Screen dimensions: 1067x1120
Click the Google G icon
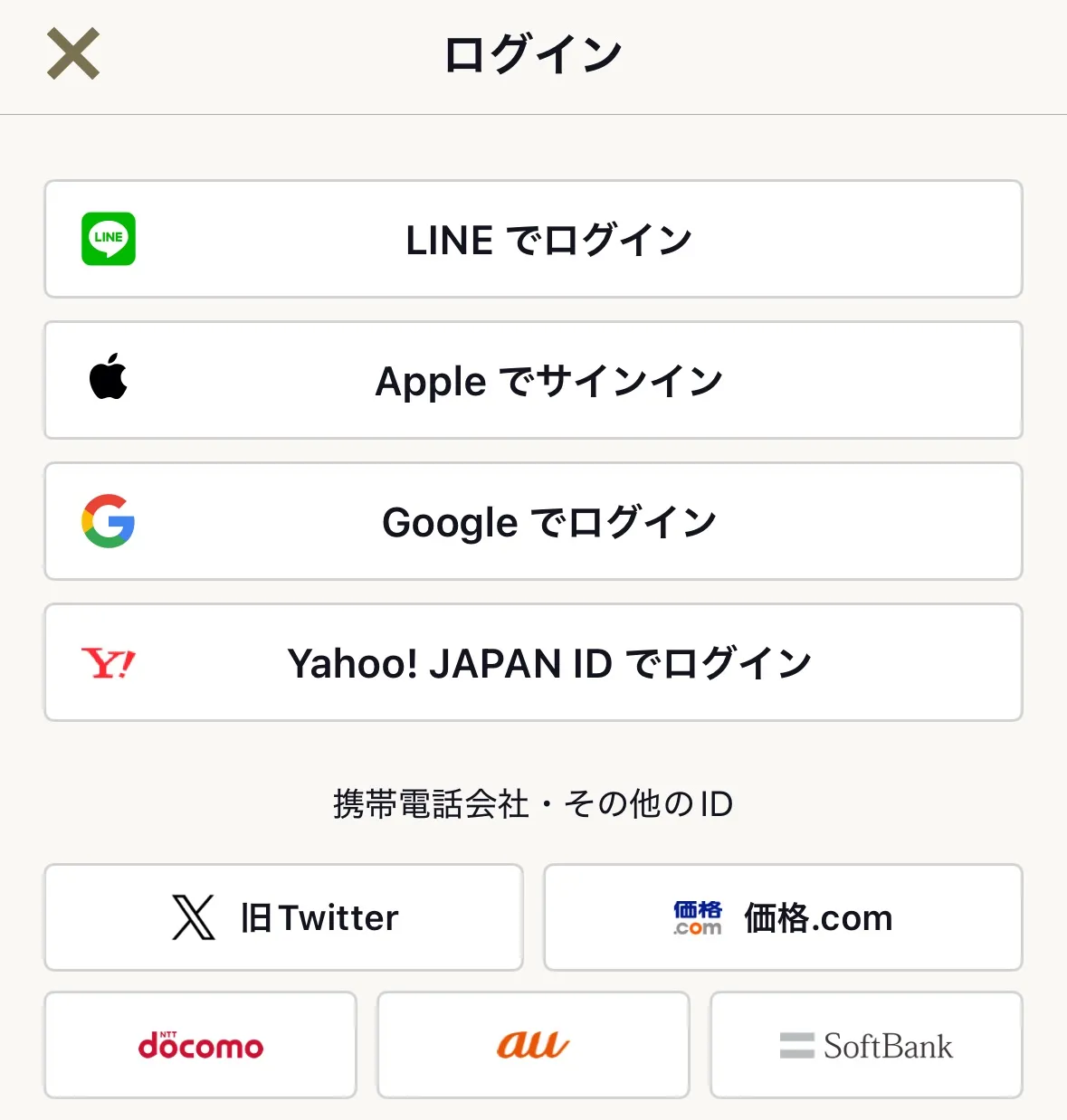(108, 521)
